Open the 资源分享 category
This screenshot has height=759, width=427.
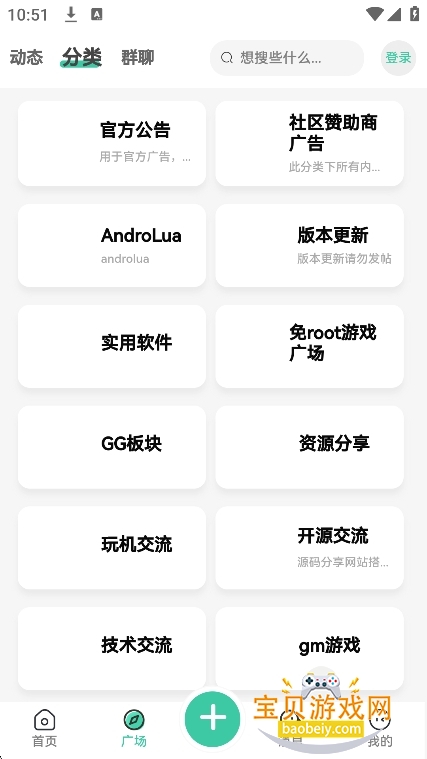309,447
